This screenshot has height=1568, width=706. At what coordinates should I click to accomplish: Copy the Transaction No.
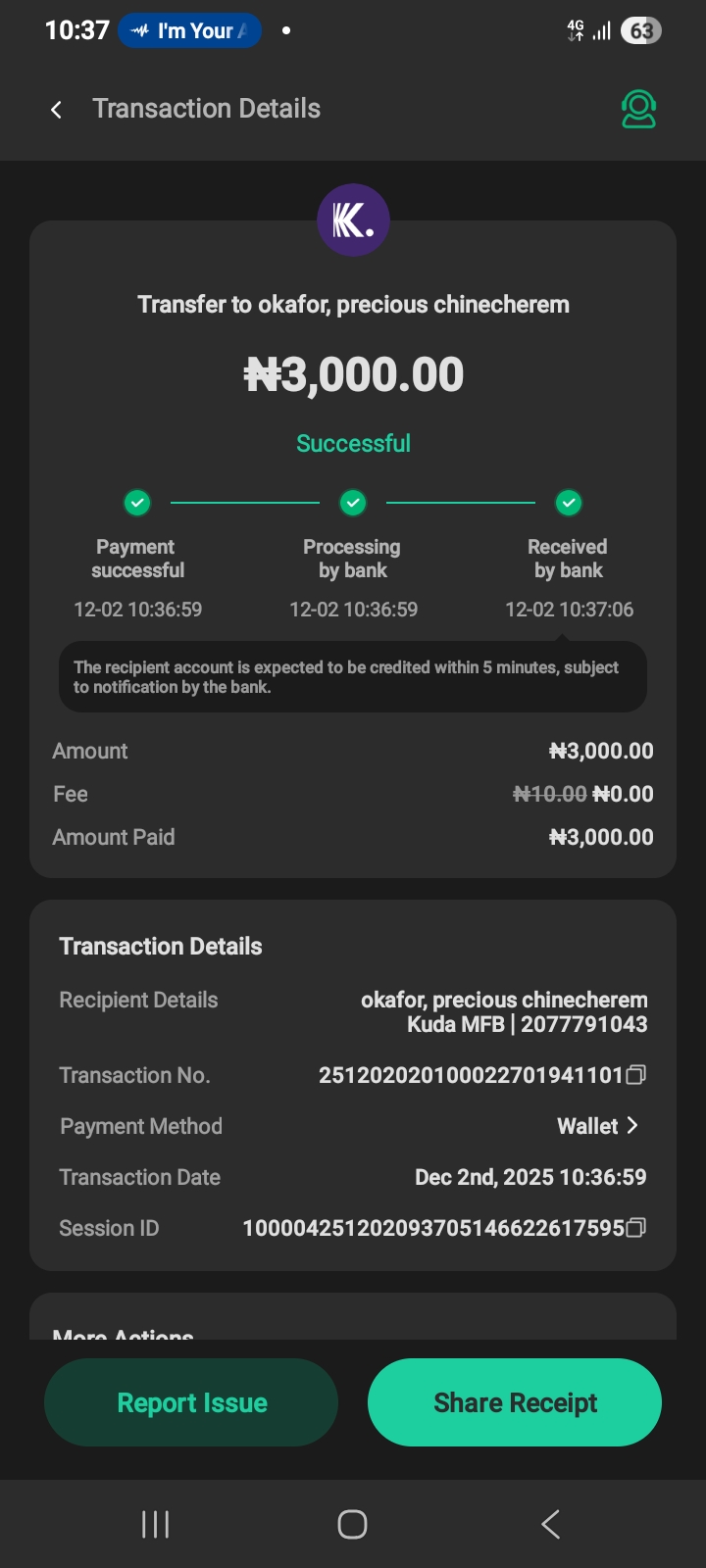click(636, 1075)
